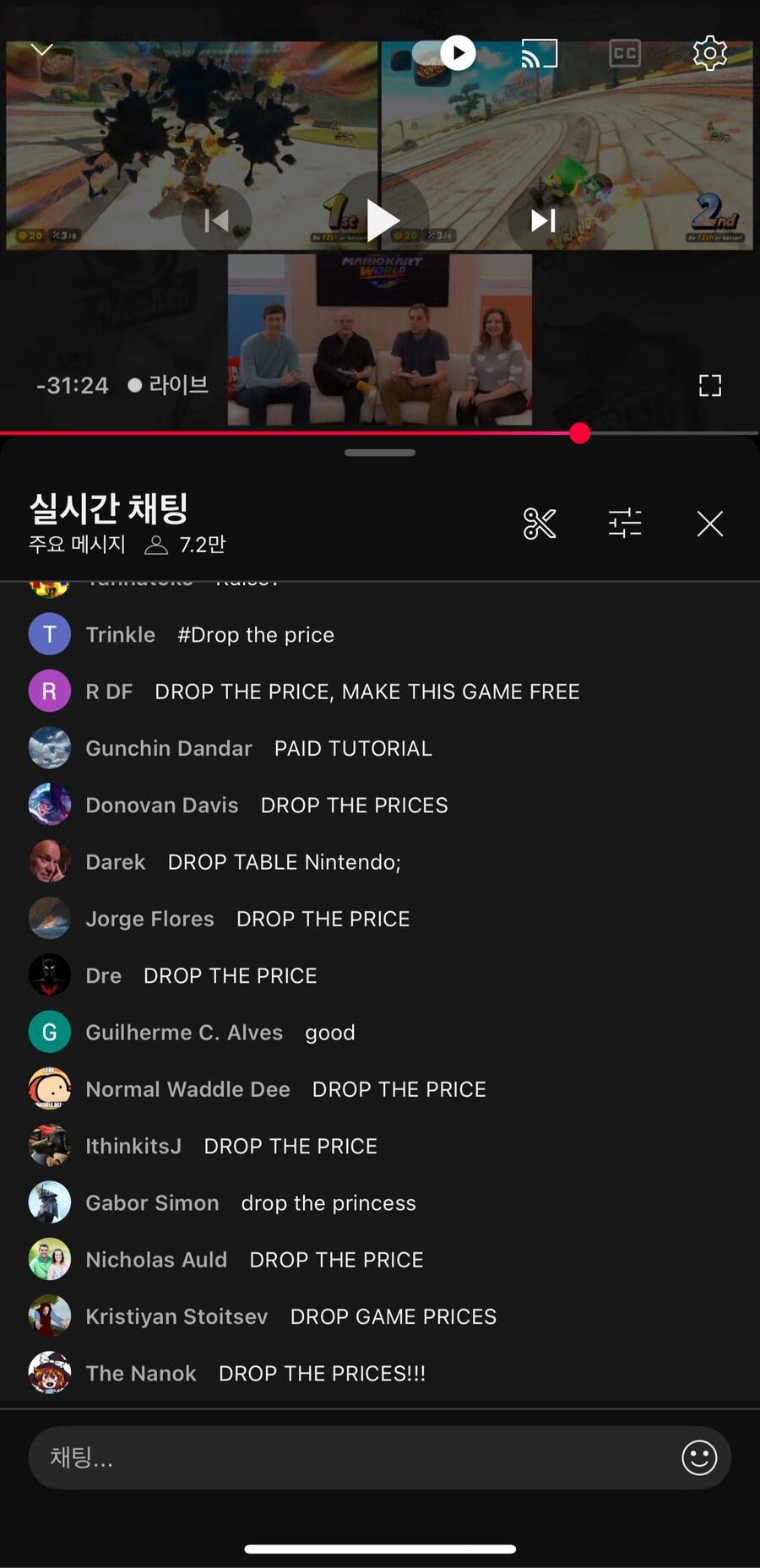Enter fullscreen mode
The width and height of the screenshot is (760, 1568).
(709, 386)
